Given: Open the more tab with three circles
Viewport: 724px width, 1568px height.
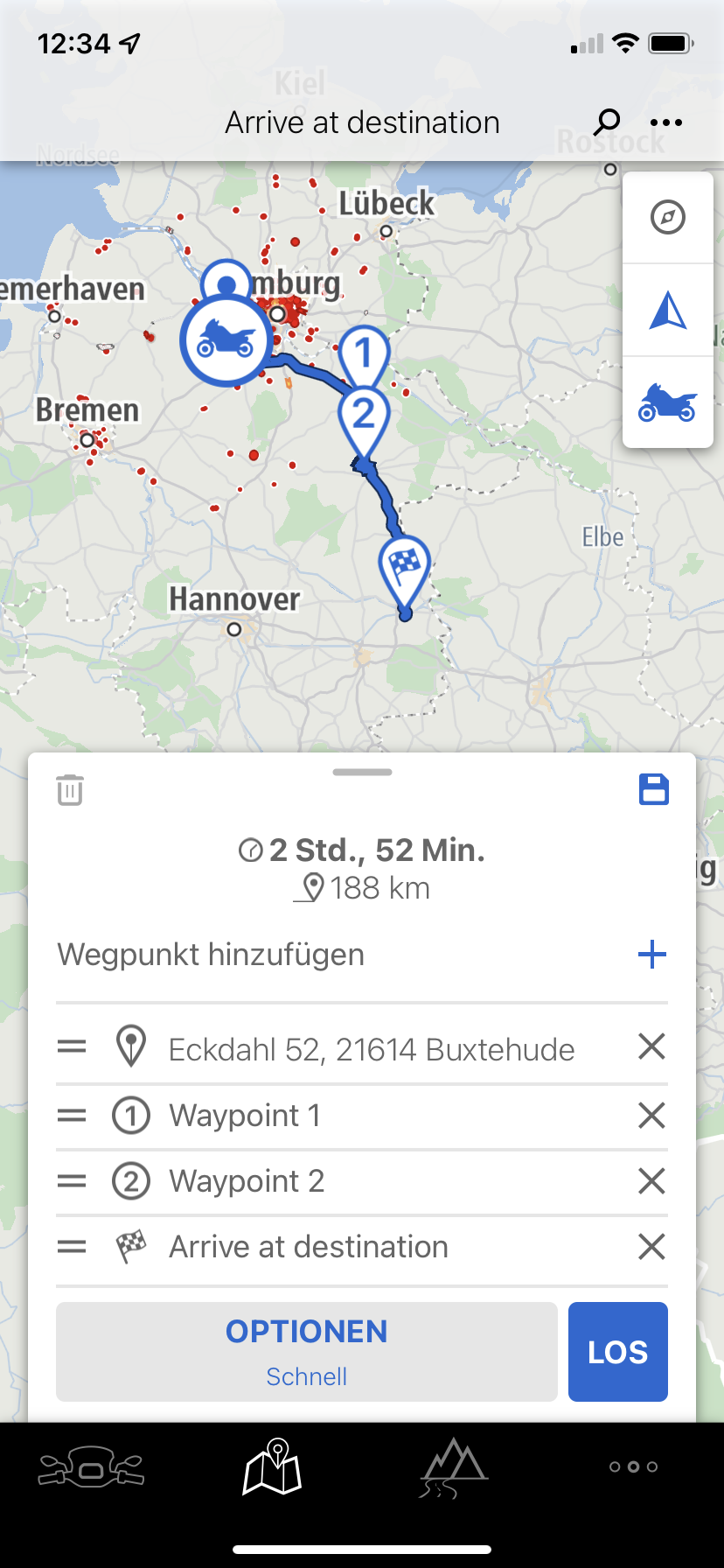Looking at the screenshot, I should pyautogui.click(x=634, y=1466).
